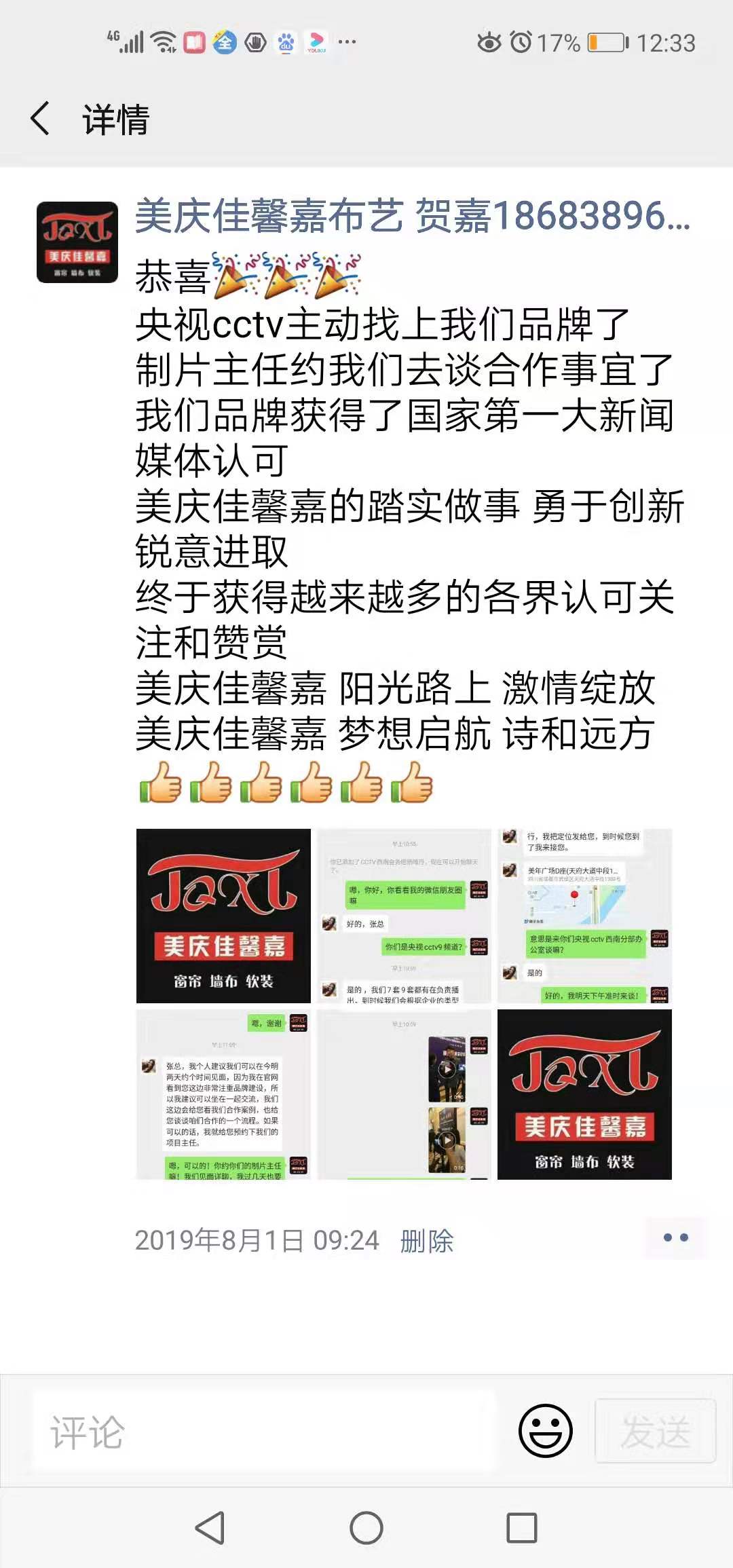The height and width of the screenshot is (1568, 733).
Task: Open chat screenshot starting with 嗯，谢谢
Action: tap(223, 1094)
